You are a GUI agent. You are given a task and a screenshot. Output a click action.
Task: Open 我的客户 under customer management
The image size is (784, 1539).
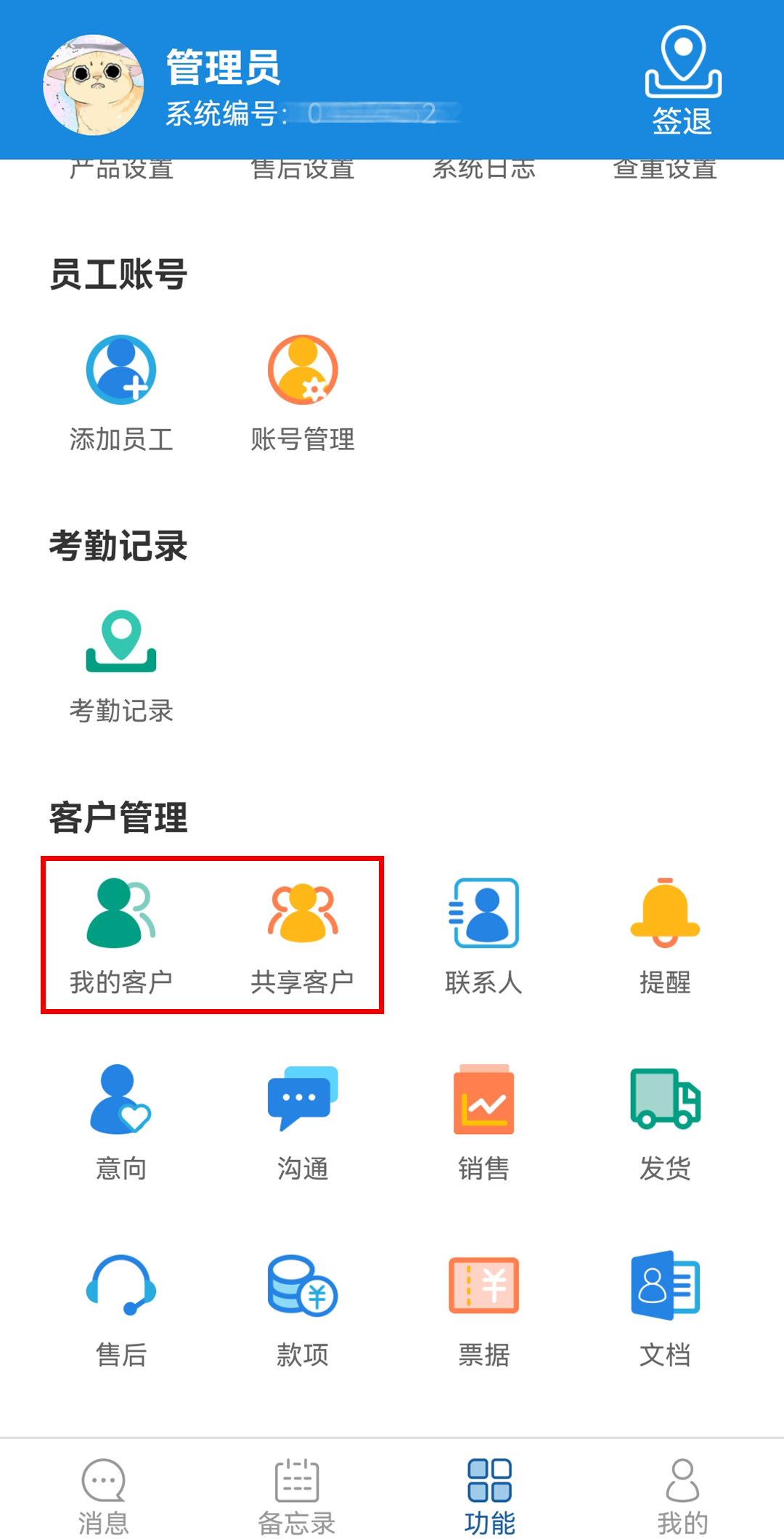121,935
